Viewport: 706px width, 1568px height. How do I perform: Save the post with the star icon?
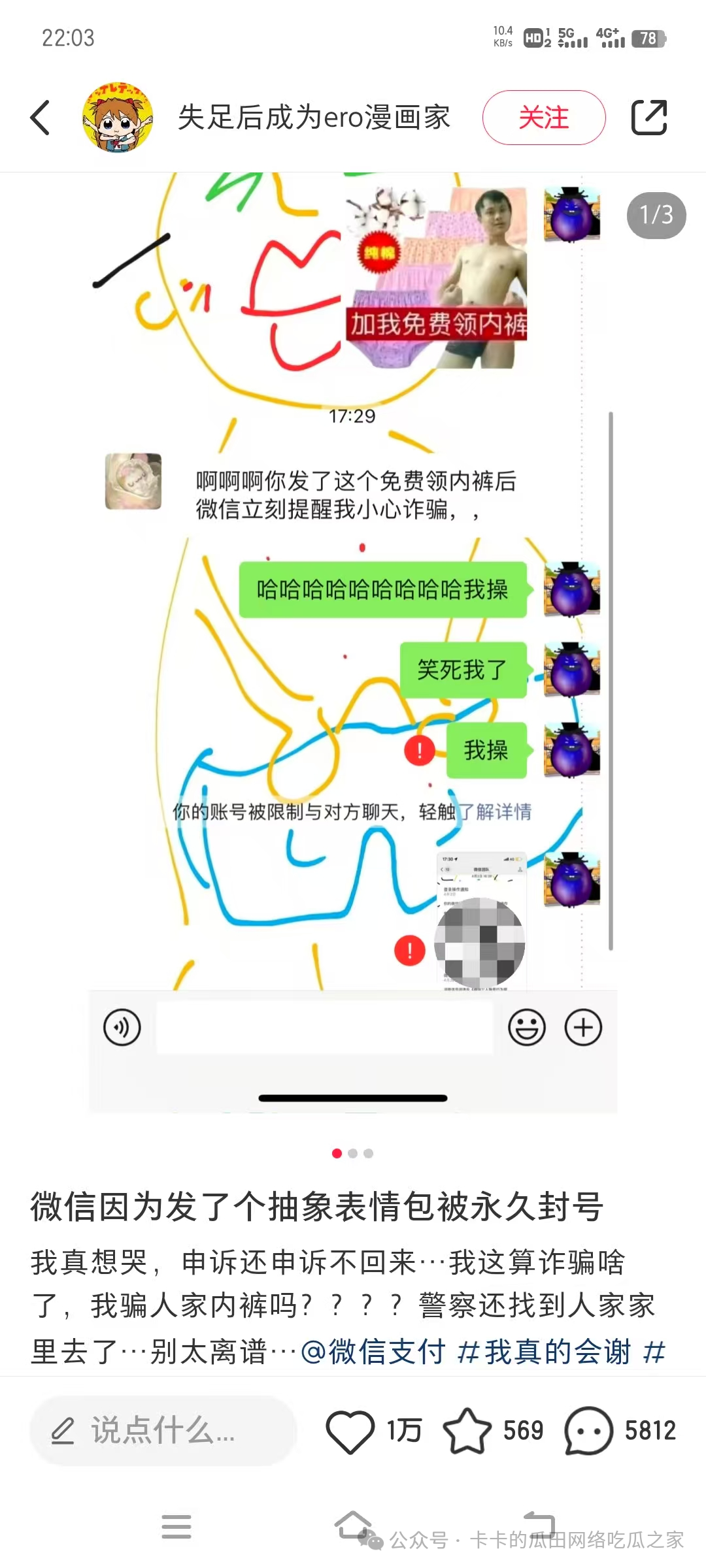click(x=467, y=1431)
